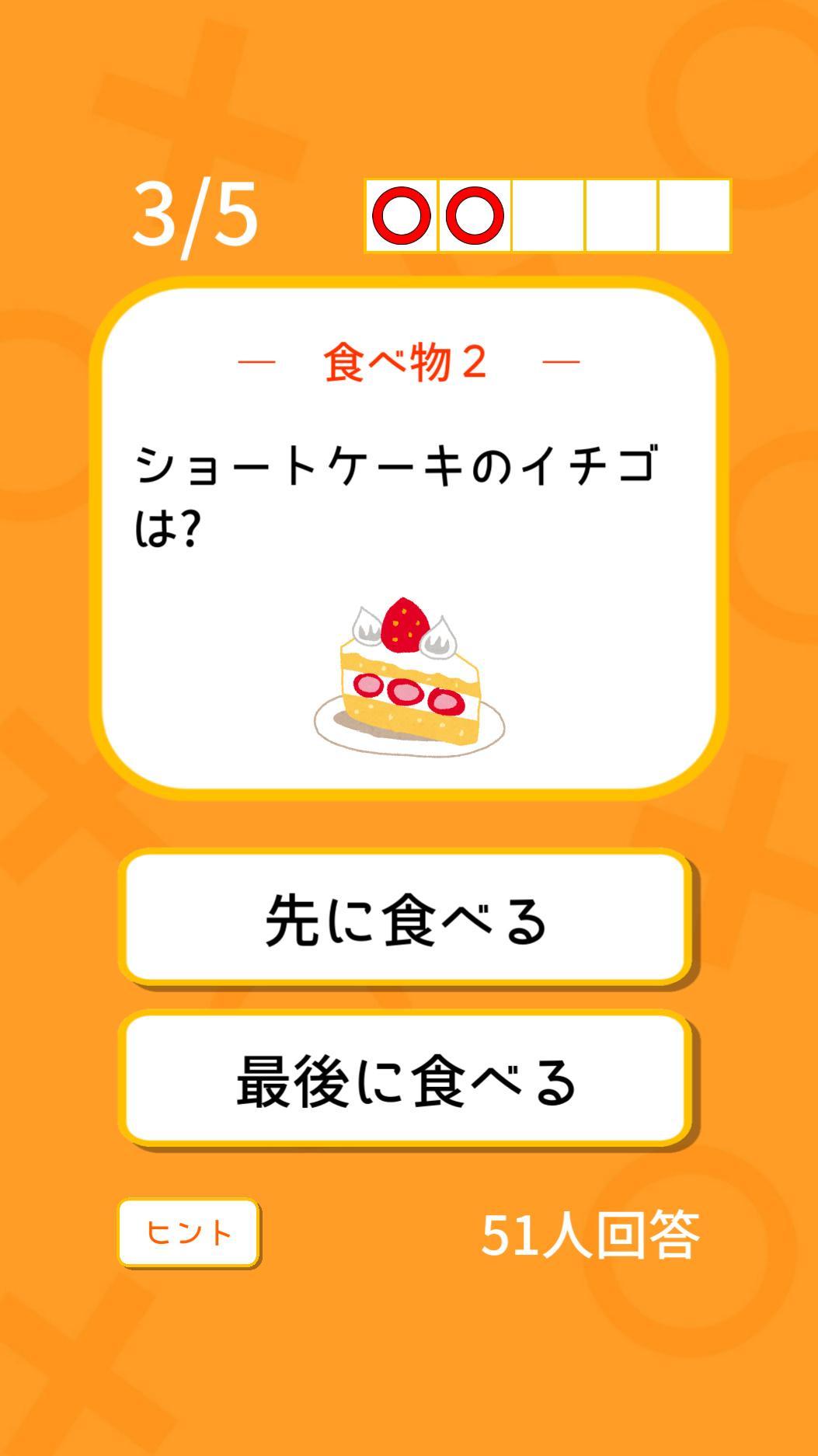Select the 最後に食べる answer
818x1456 pixels.
405,1080
